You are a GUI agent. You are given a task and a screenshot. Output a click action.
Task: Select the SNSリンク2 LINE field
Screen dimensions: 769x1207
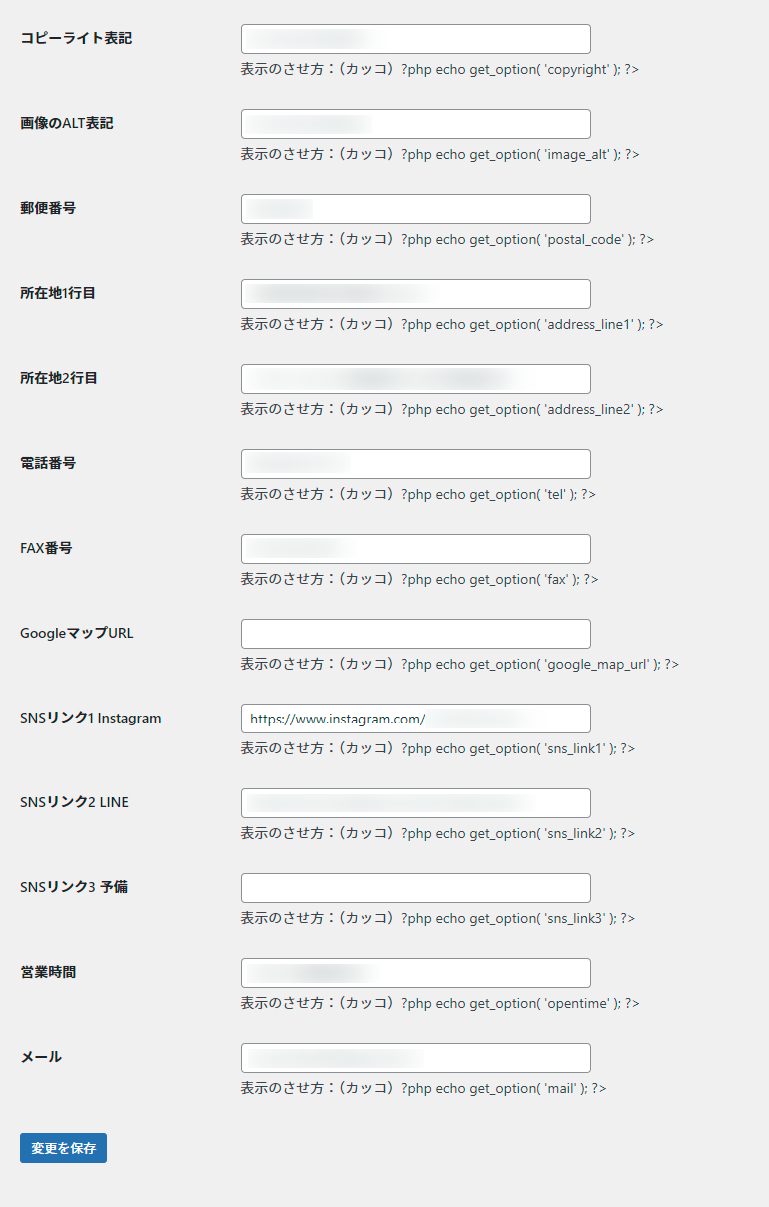click(415, 803)
